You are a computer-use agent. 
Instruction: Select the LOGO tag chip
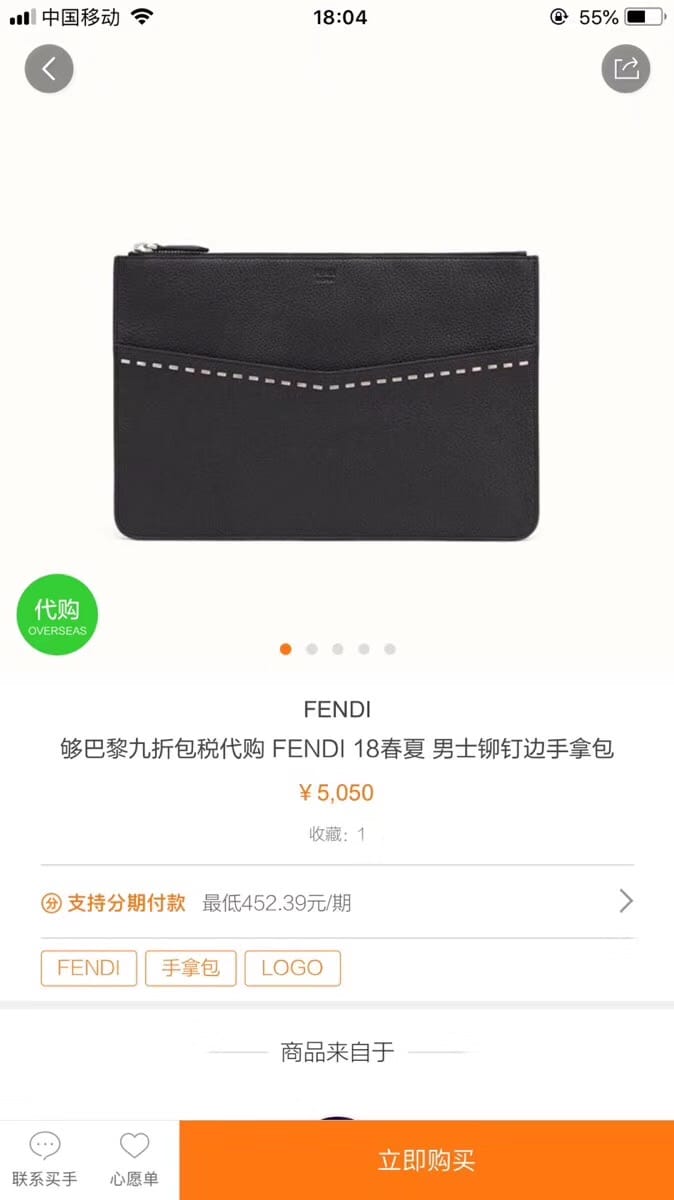(x=292, y=968)
